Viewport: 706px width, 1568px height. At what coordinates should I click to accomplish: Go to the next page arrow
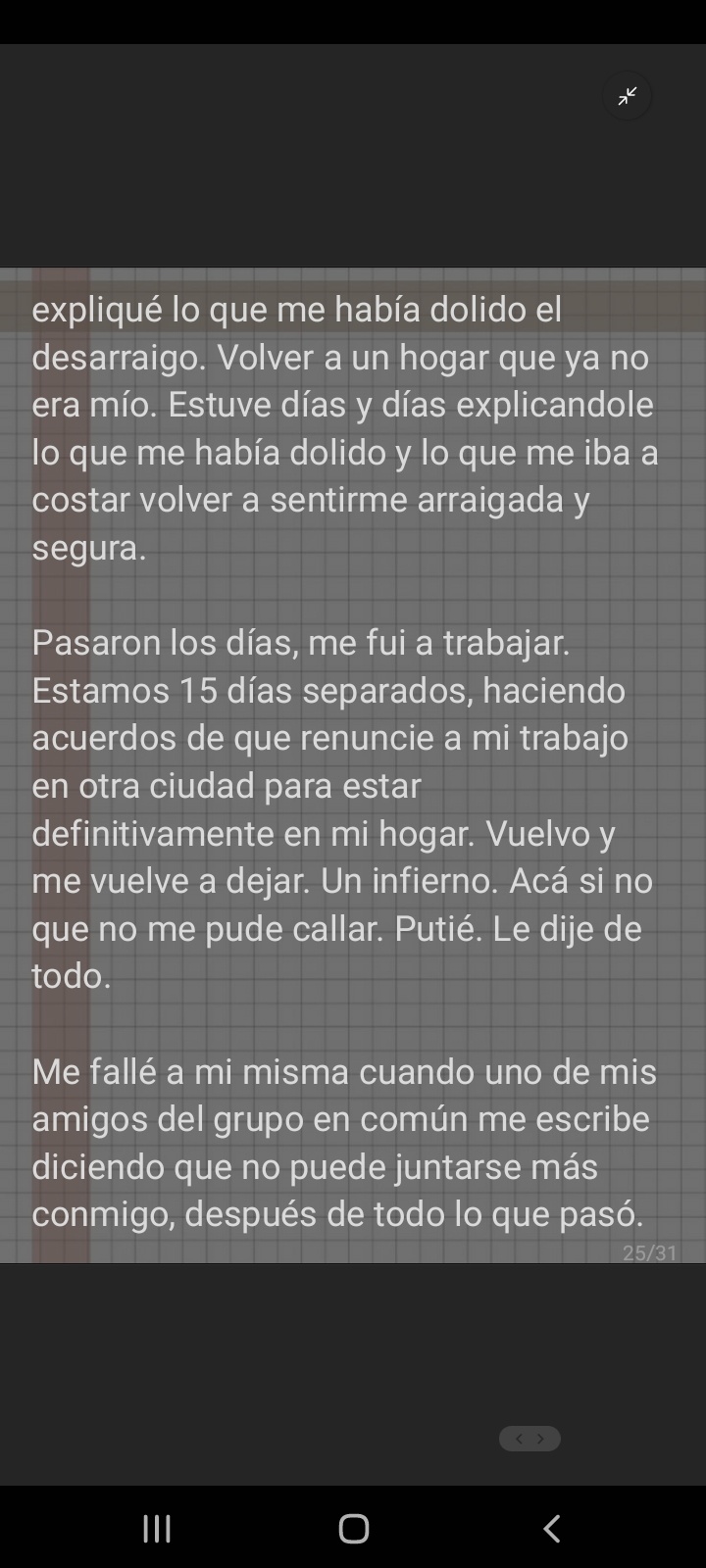point(541,1439)
